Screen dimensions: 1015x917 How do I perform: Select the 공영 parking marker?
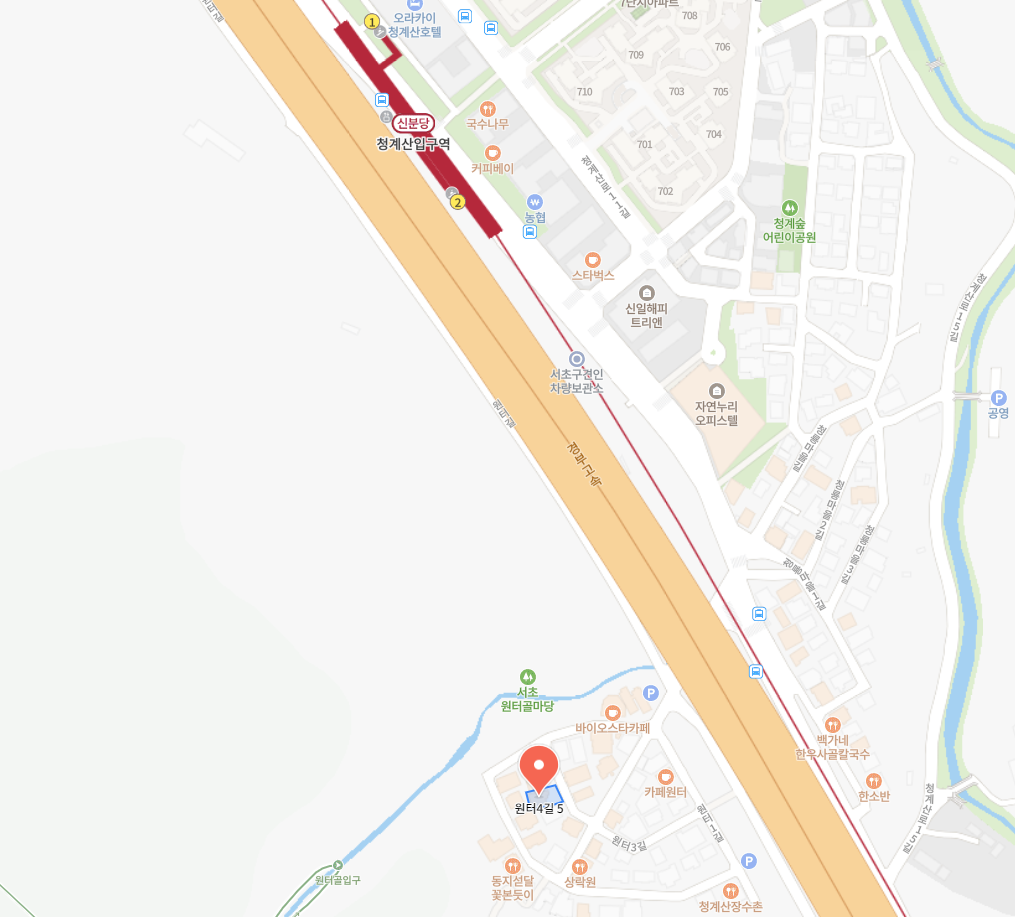point(997,399)
